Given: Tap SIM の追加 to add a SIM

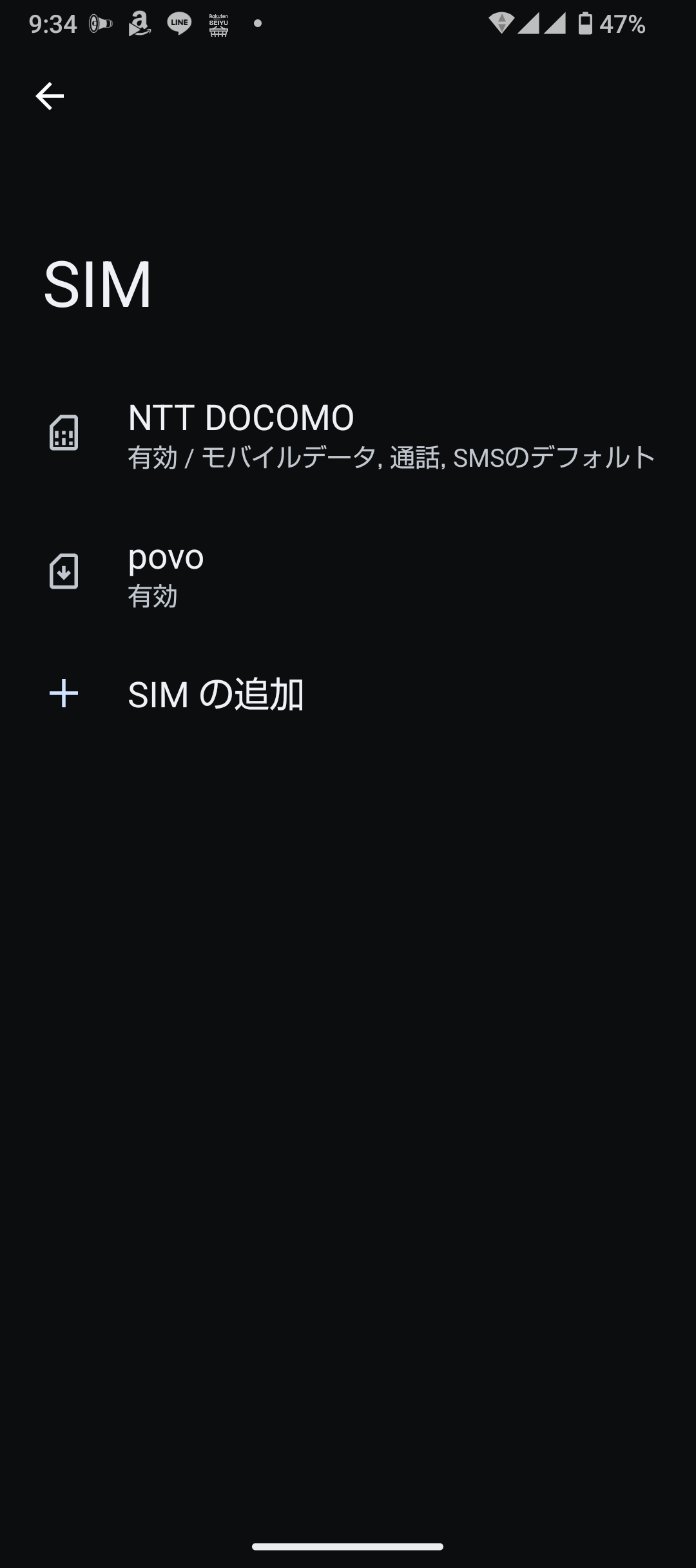Looking at the screenshot, I should 348,694.
